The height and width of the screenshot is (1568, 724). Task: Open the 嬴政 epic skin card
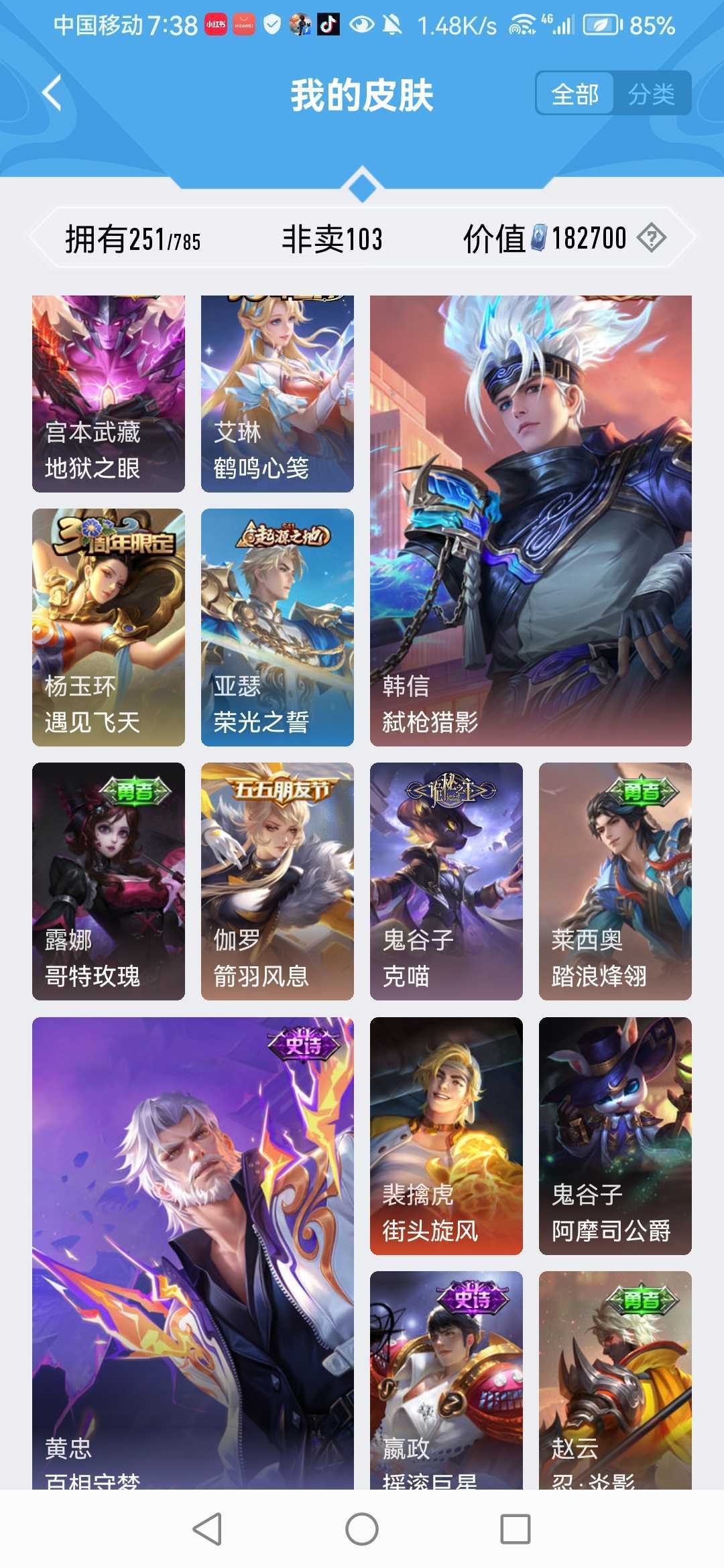click(x=446, y=1380)
